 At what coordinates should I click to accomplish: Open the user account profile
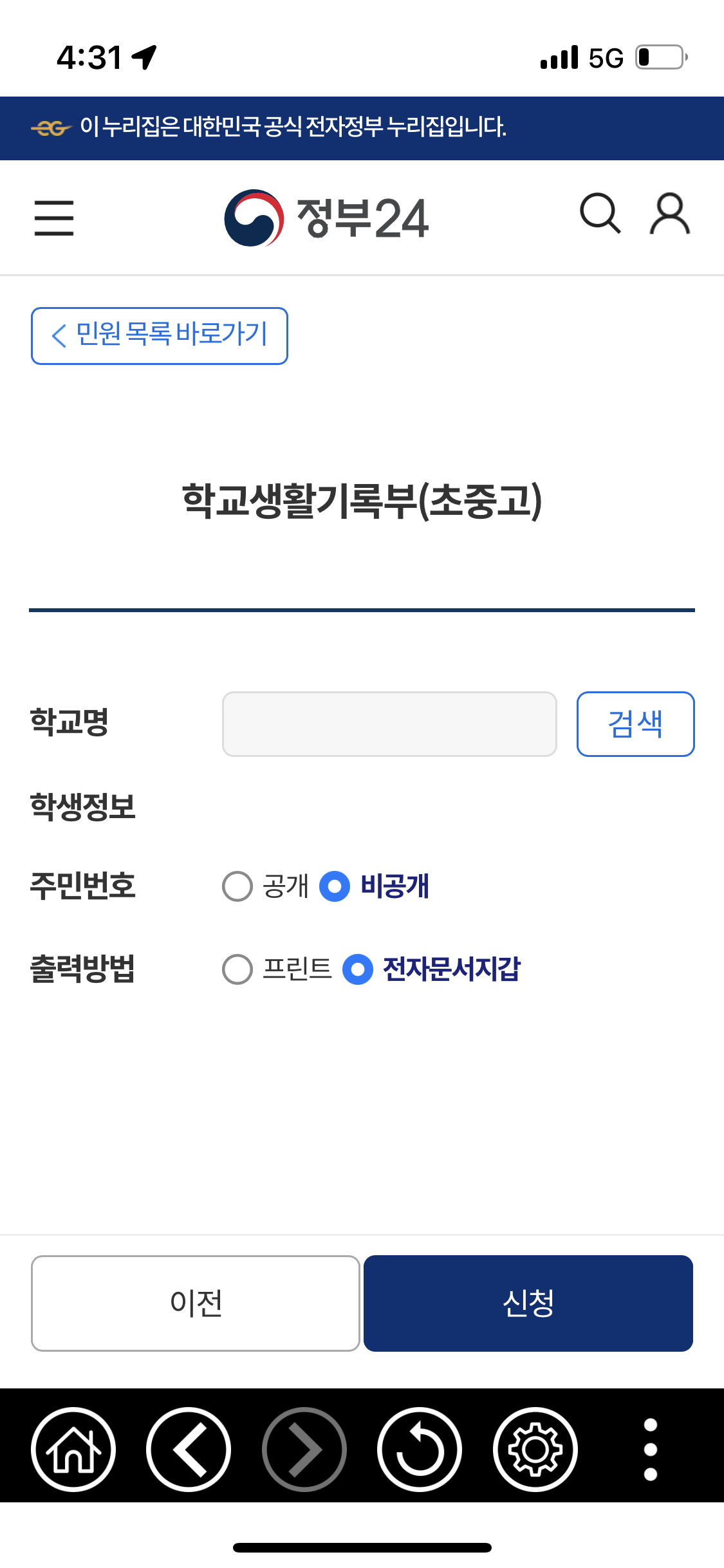(x=669, y=215)
